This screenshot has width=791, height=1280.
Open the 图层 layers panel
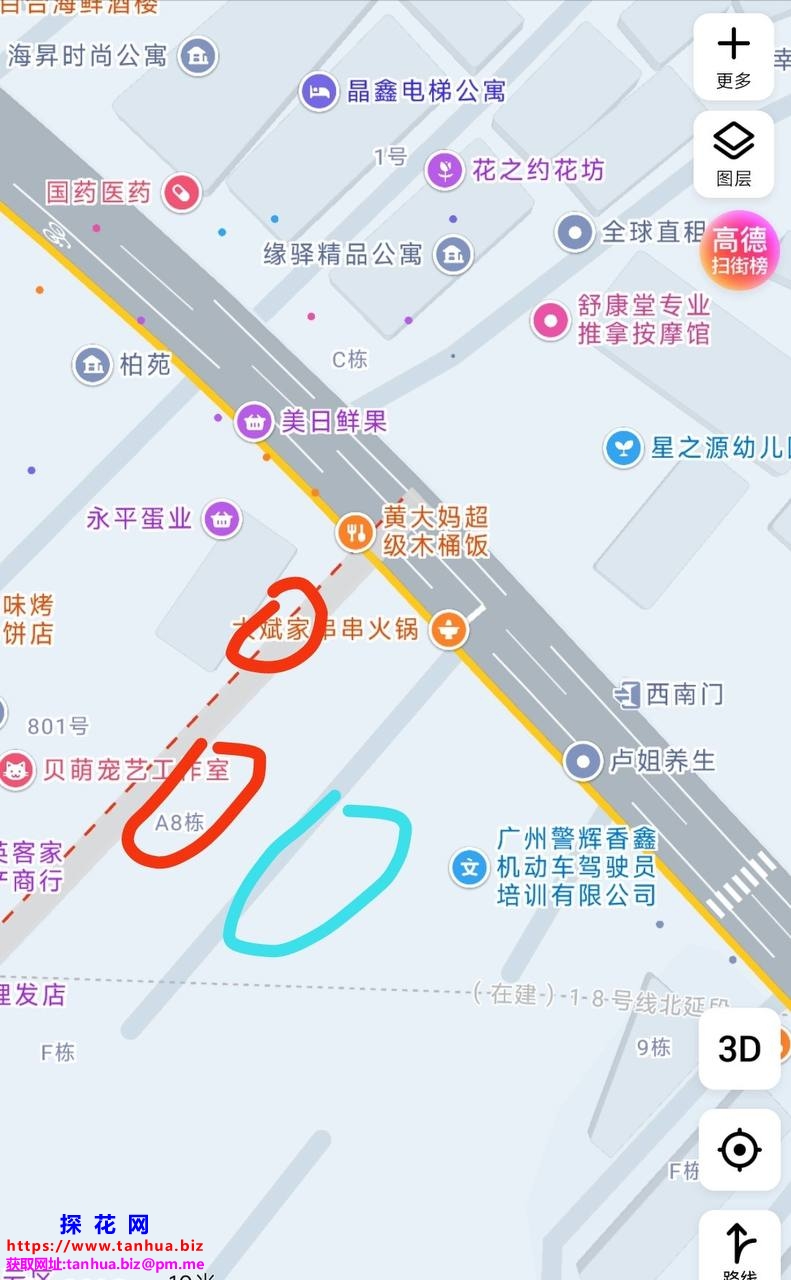tap(733, 153)
